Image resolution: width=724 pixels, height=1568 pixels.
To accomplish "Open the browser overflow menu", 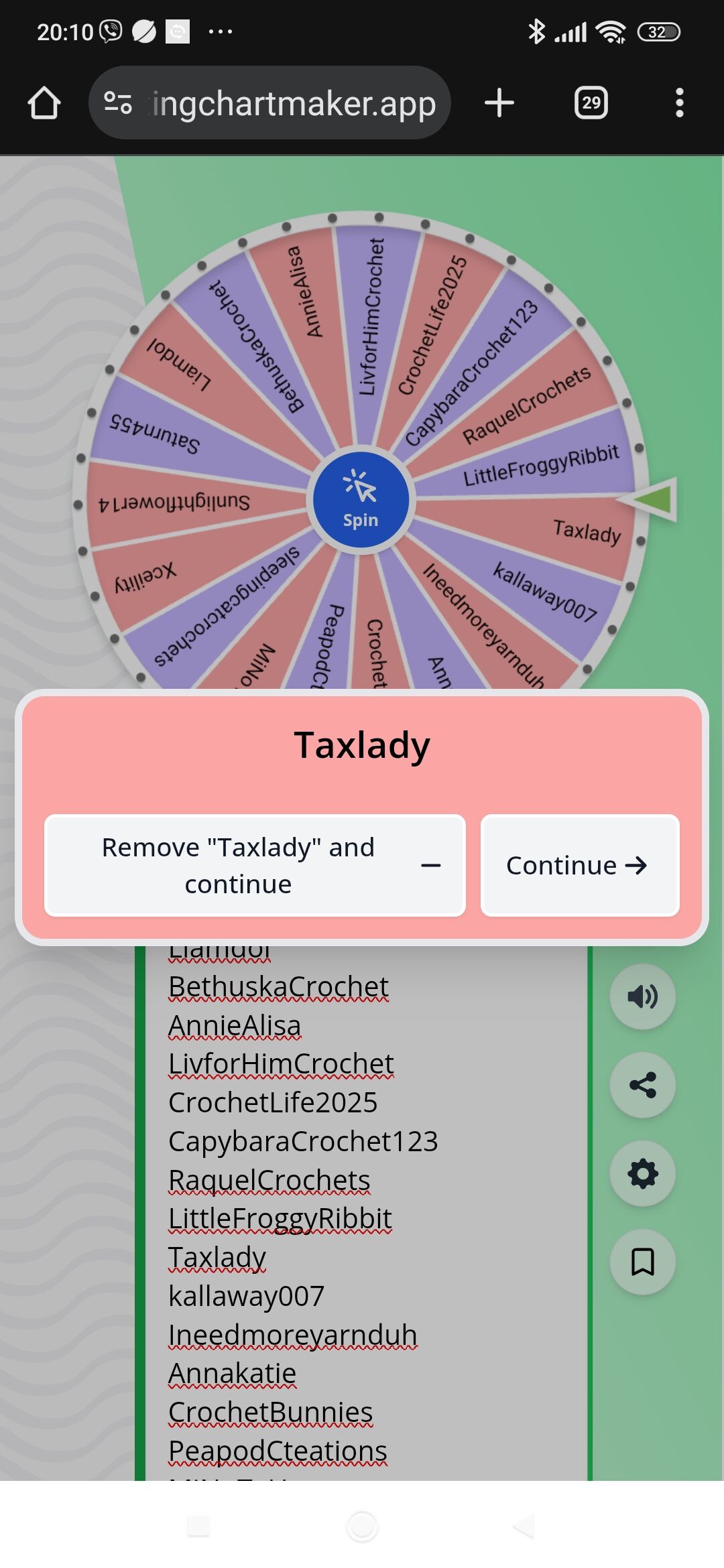I will click(x=679, y=103).
